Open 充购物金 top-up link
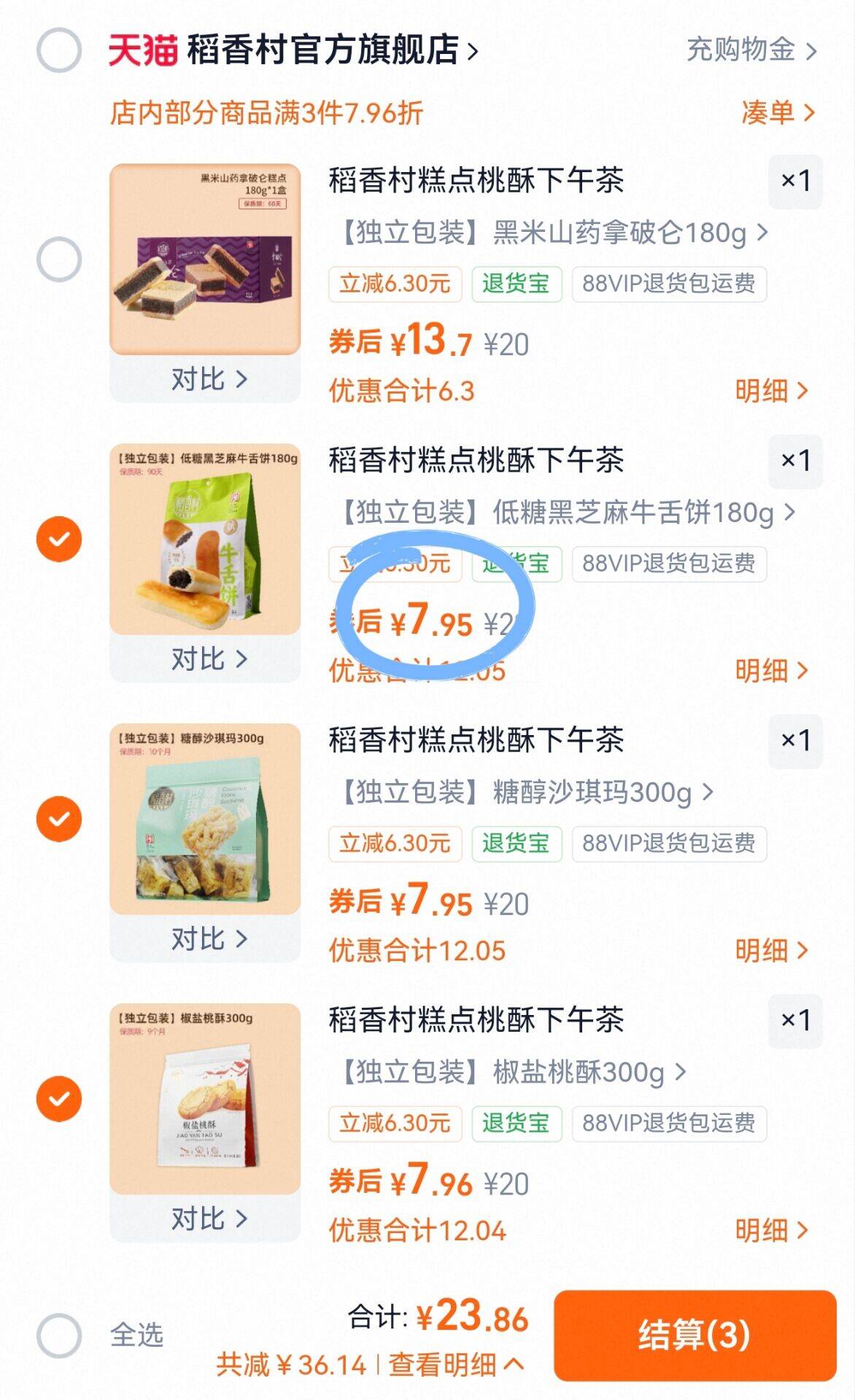 751,50
